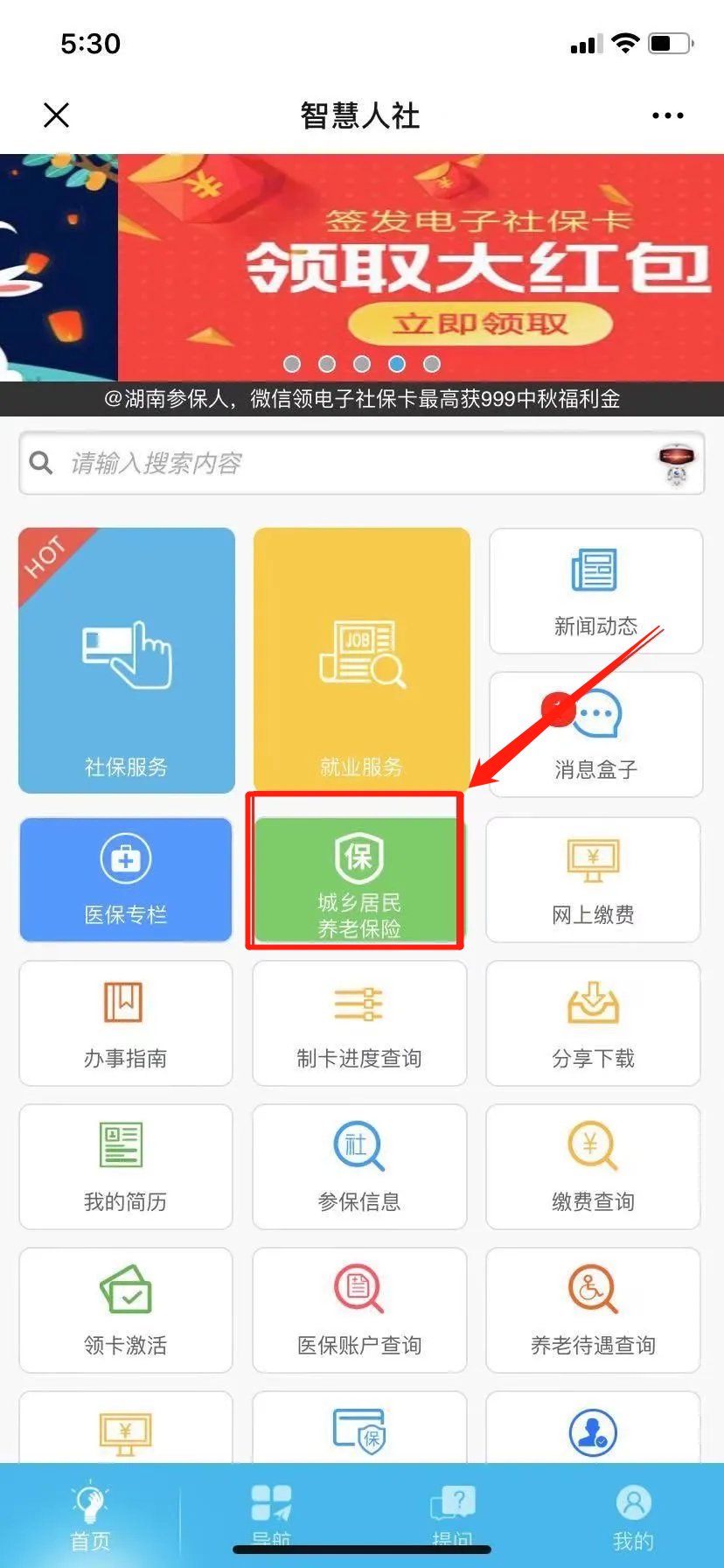
Task: Open 领卡激活
Action: [x=126, y=1310]
